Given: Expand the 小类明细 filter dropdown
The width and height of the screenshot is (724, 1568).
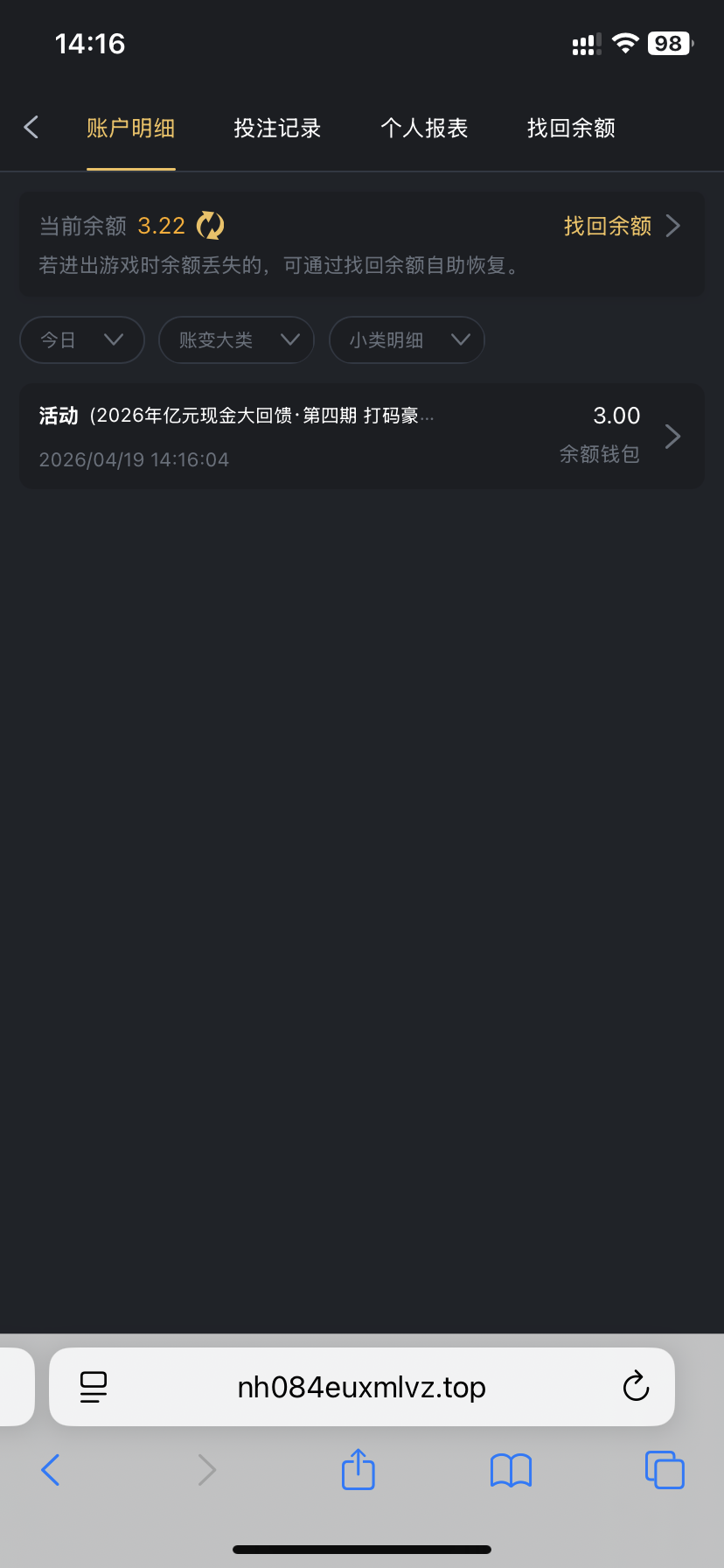Looking at the screenshot, I should point(407,339).
